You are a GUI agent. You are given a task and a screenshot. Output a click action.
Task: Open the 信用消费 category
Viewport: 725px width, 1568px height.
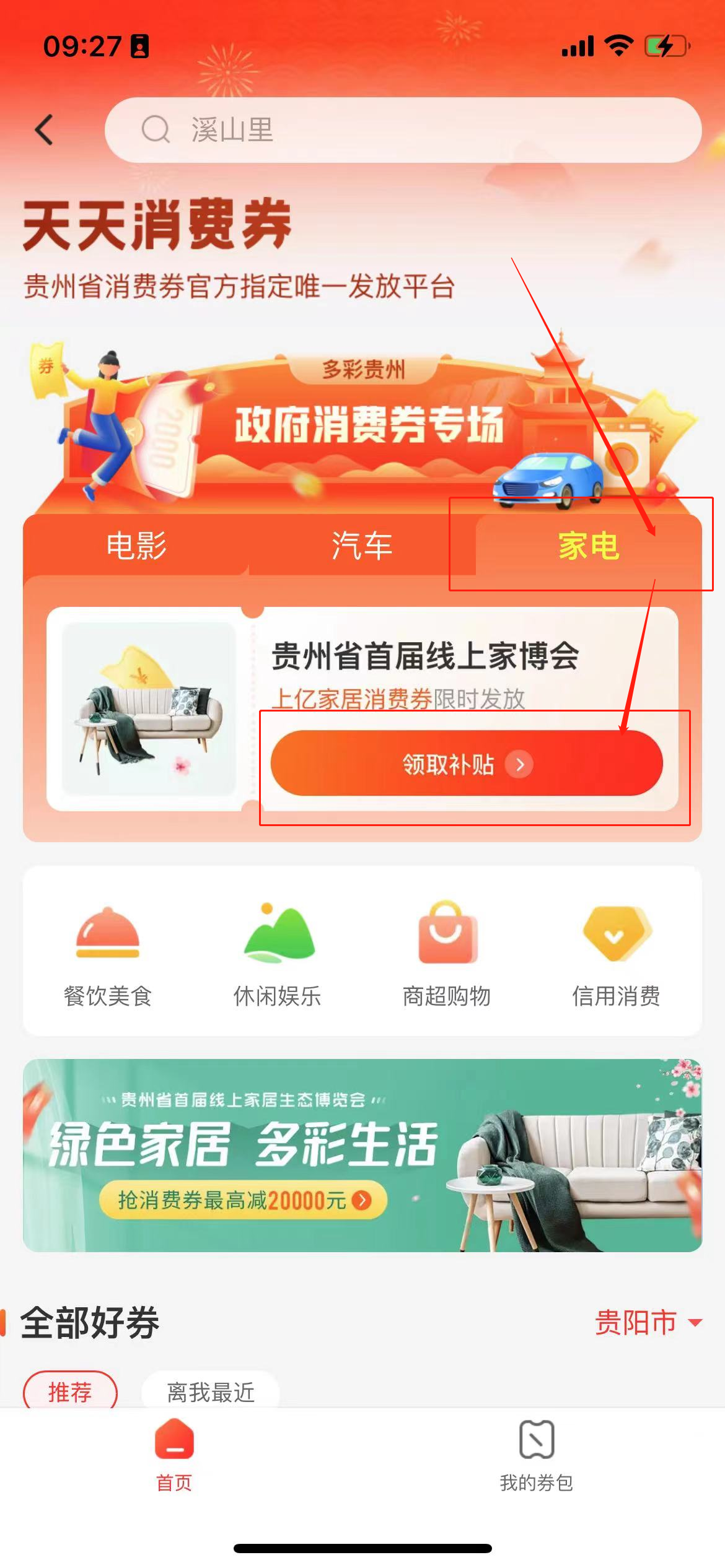pyautogui.click(x=616, y=953)
